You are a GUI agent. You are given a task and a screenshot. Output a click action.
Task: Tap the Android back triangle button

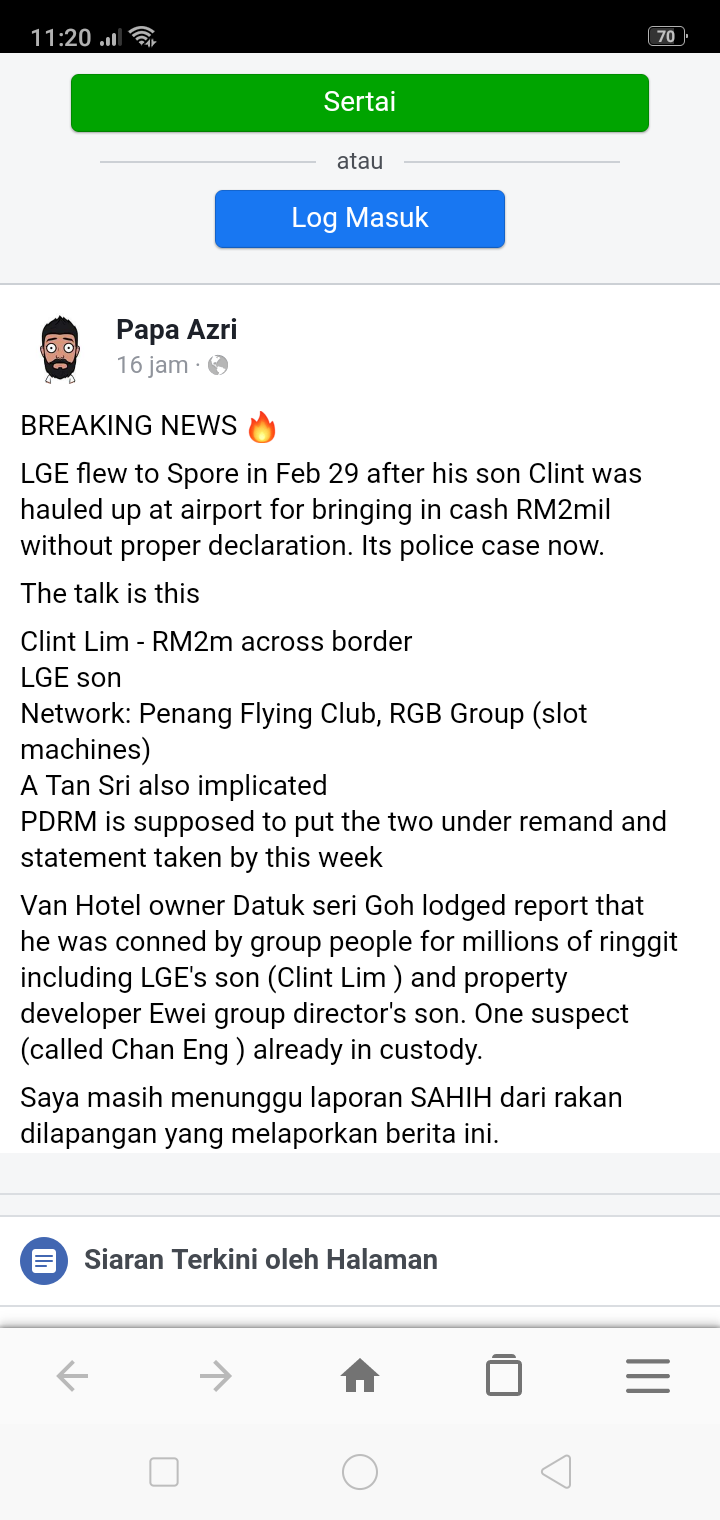click(556, 1471)
